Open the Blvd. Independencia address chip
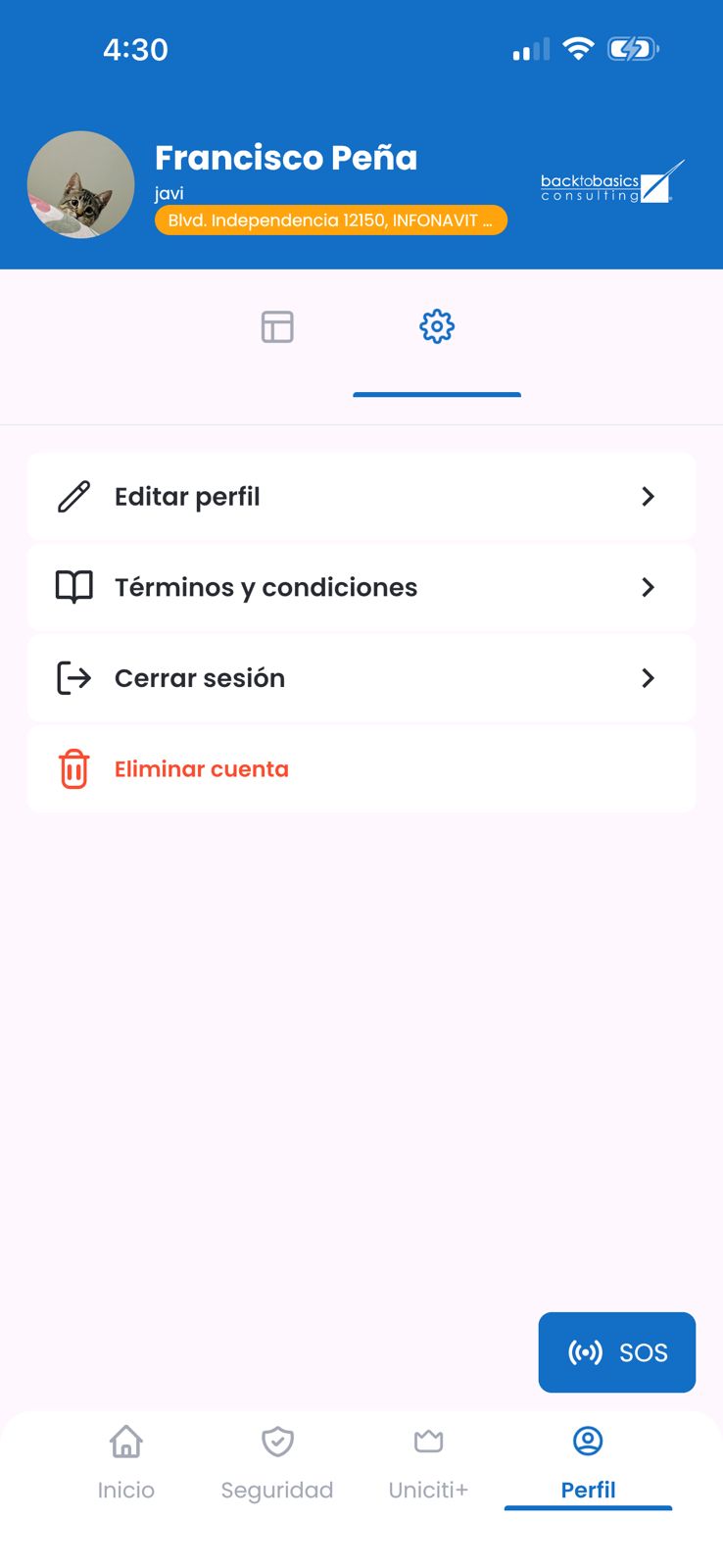Image resolution: width=723 pixels, height=1568 pixels. pyautogui.click(x=330, y=220)
